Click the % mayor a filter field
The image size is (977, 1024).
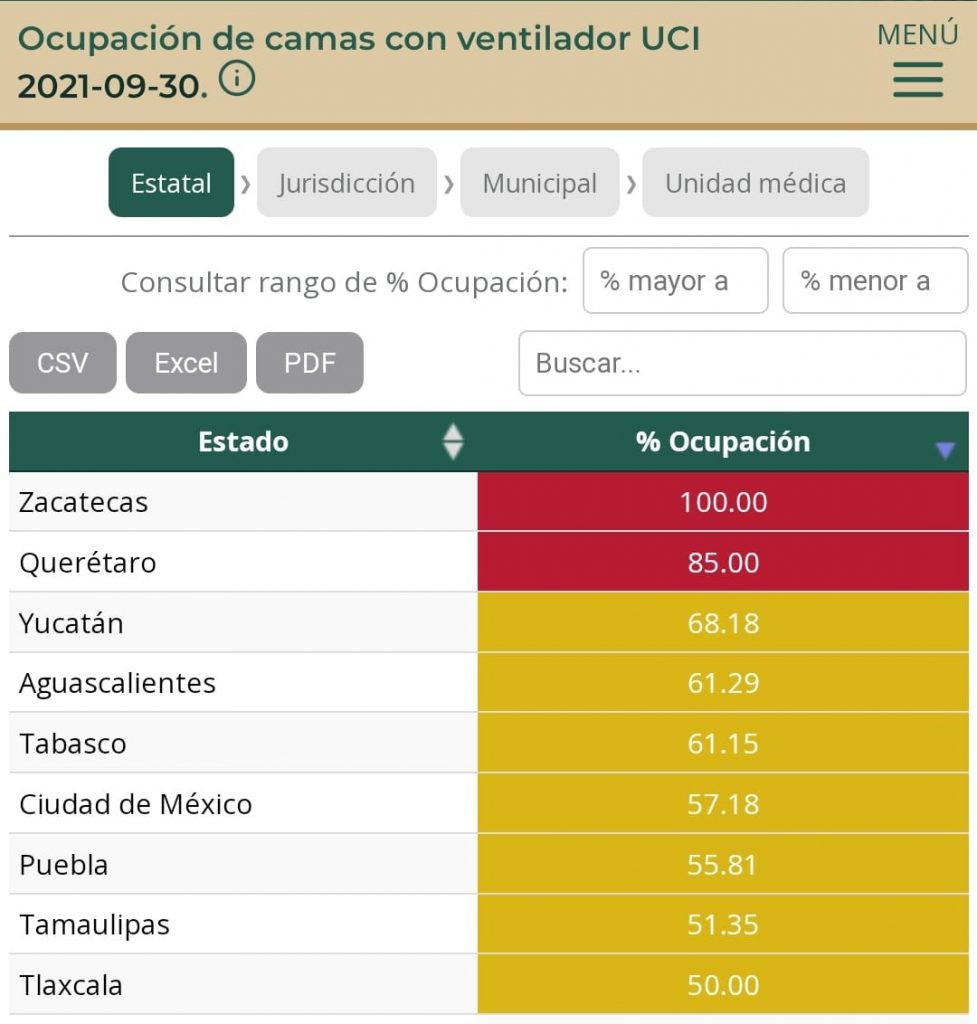(675, 281)
